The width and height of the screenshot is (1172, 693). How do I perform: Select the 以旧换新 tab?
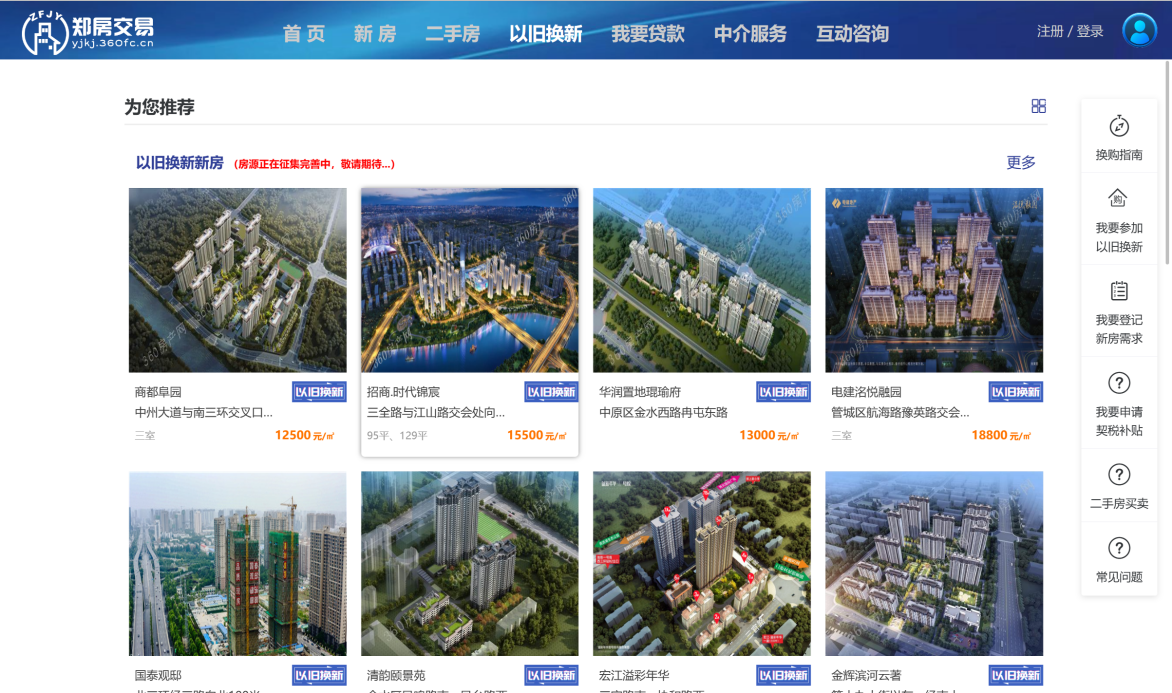[545, 34]
